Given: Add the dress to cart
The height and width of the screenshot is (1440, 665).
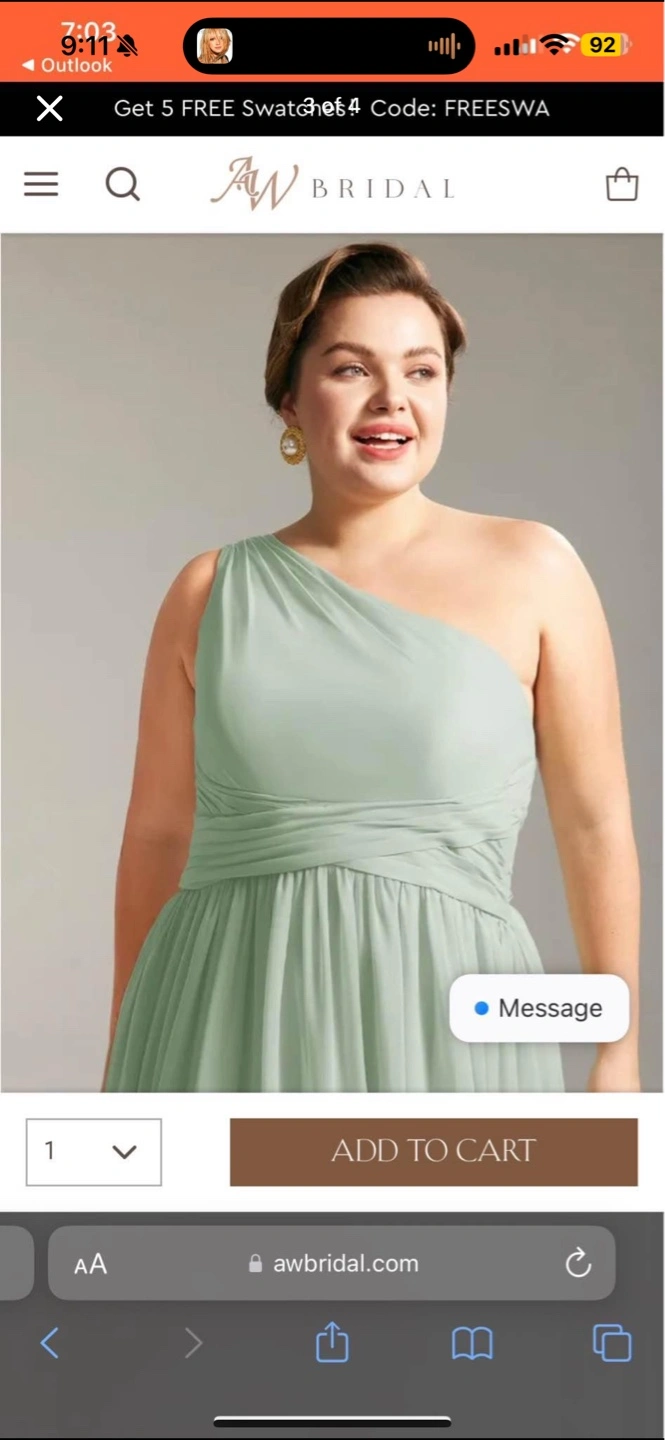Looking at the screenshot, I should [433, 1152].
